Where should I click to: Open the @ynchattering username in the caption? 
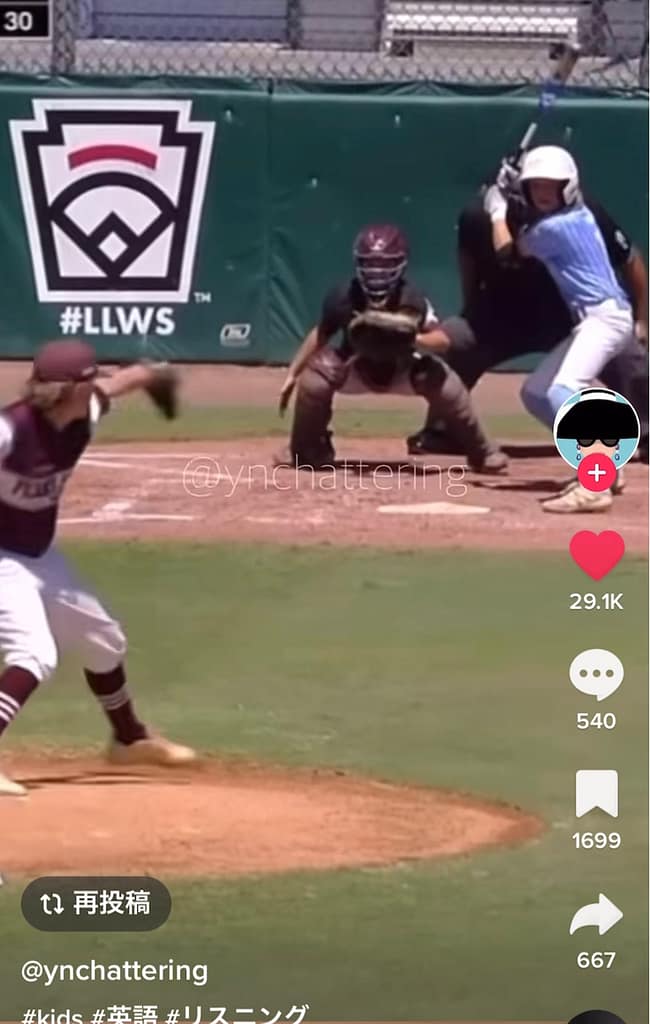click(115, 971)
